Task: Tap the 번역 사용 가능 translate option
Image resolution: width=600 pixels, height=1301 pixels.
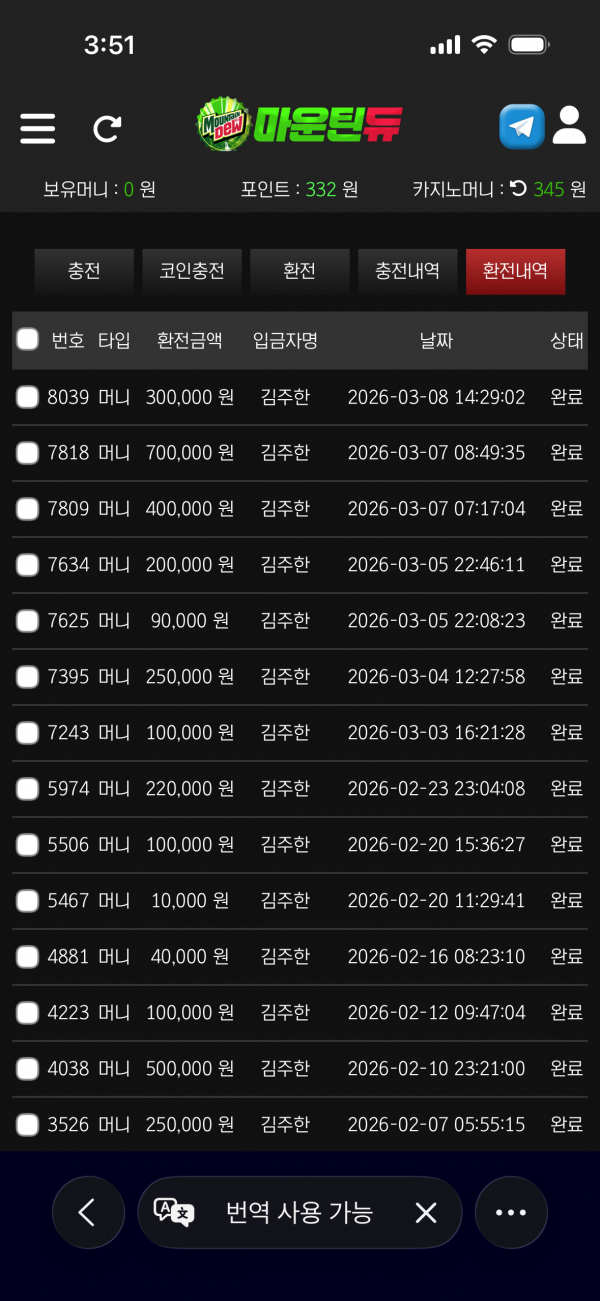Action: point(280,1212)
